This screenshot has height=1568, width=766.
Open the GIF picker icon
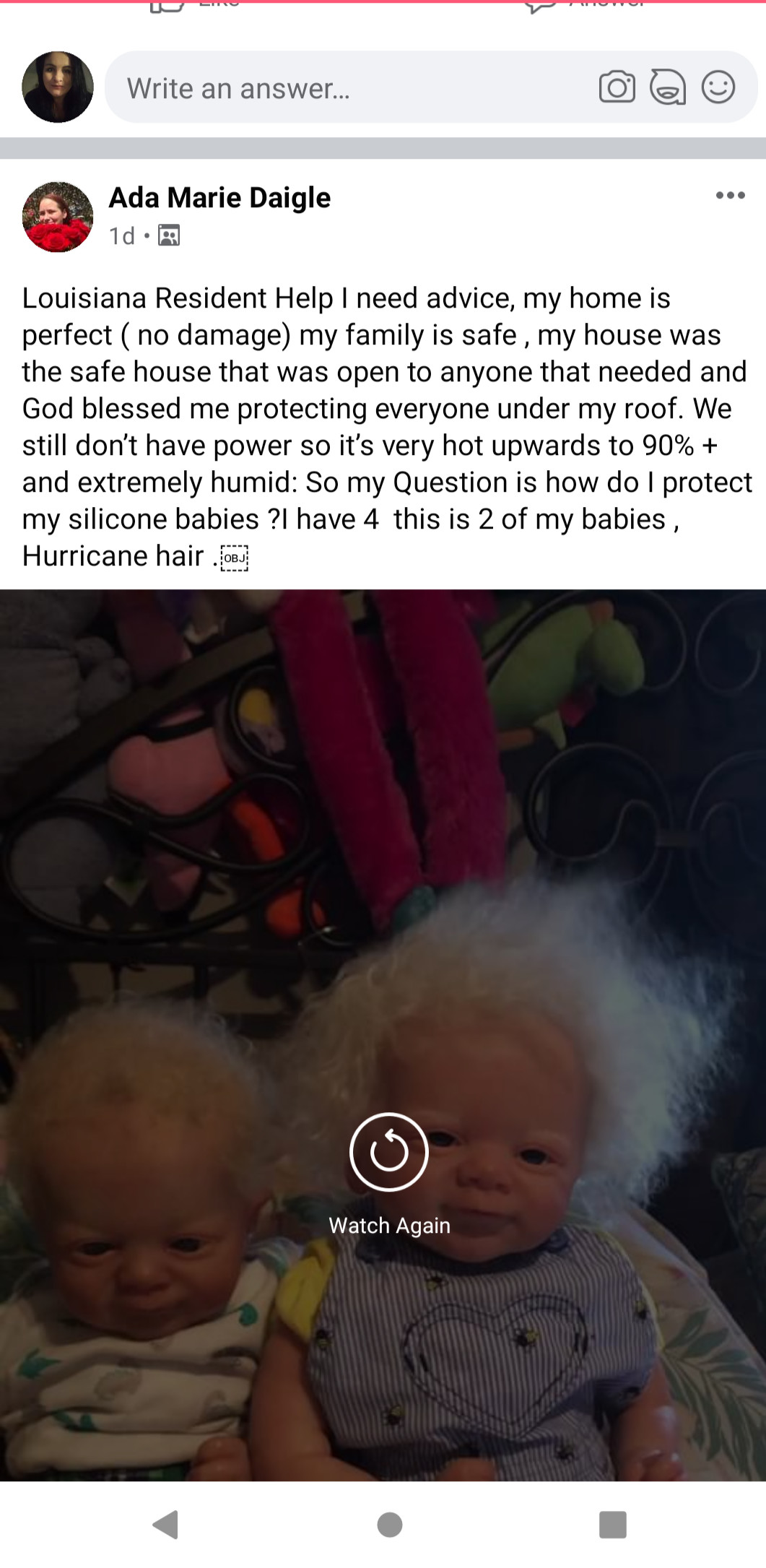point(668,88)
